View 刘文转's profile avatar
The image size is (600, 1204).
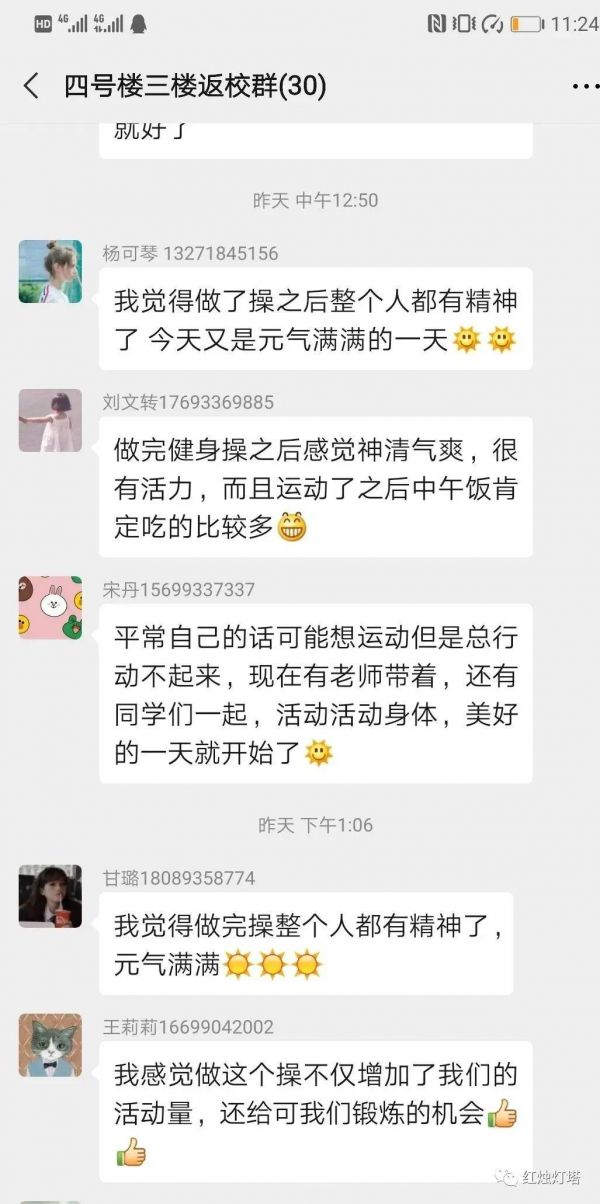coord(50,420)
